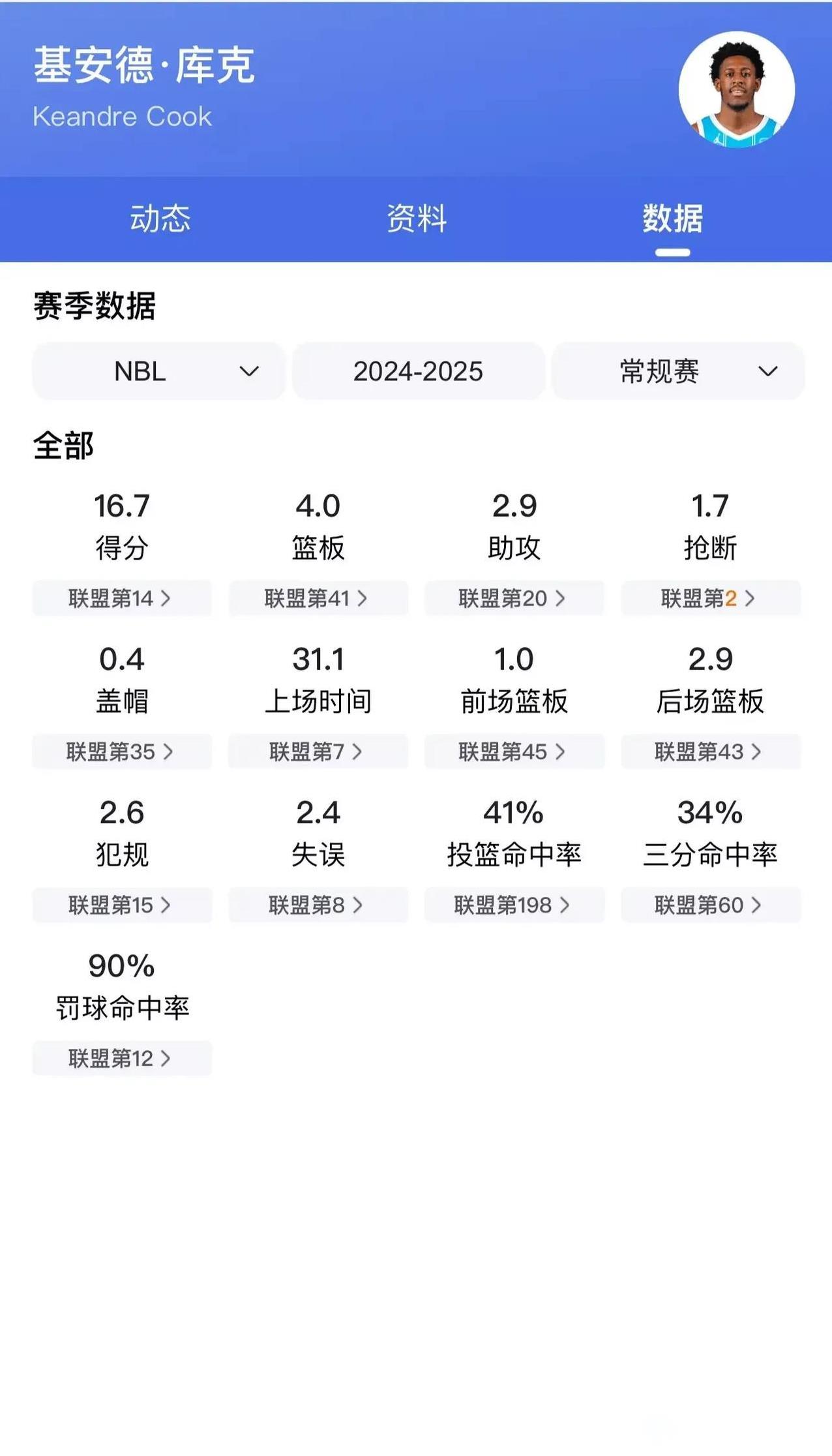View the 联盟第2 steals ranking
Viewport: 832px width, 1456px height.
[711, 598]
